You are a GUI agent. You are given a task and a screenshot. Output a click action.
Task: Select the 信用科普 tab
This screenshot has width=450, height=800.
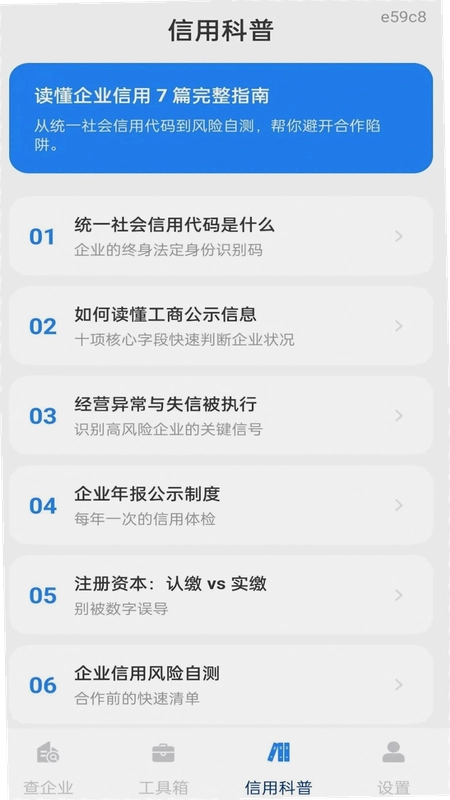pos(279,767)
